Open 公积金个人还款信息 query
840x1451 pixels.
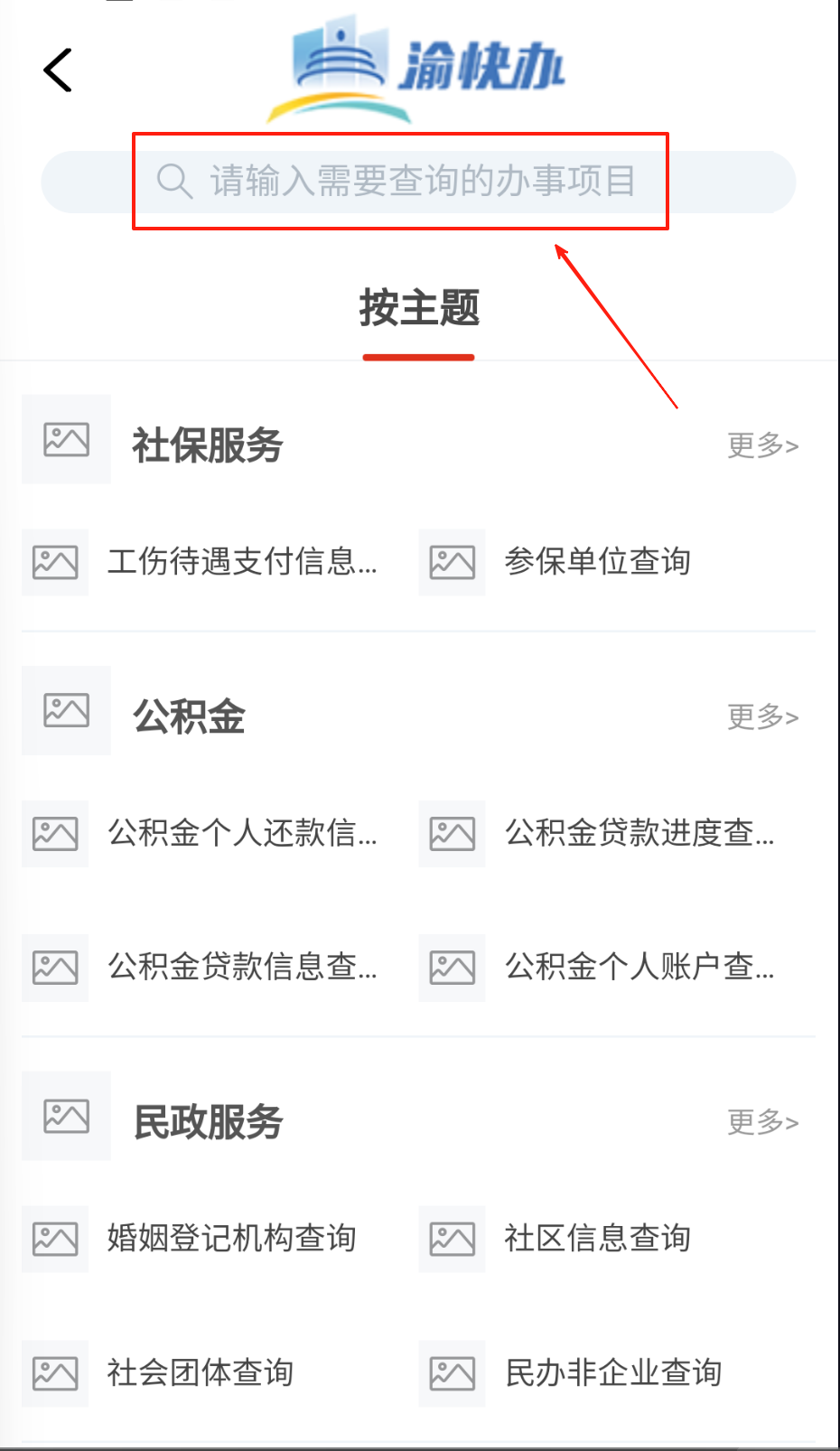241,833
